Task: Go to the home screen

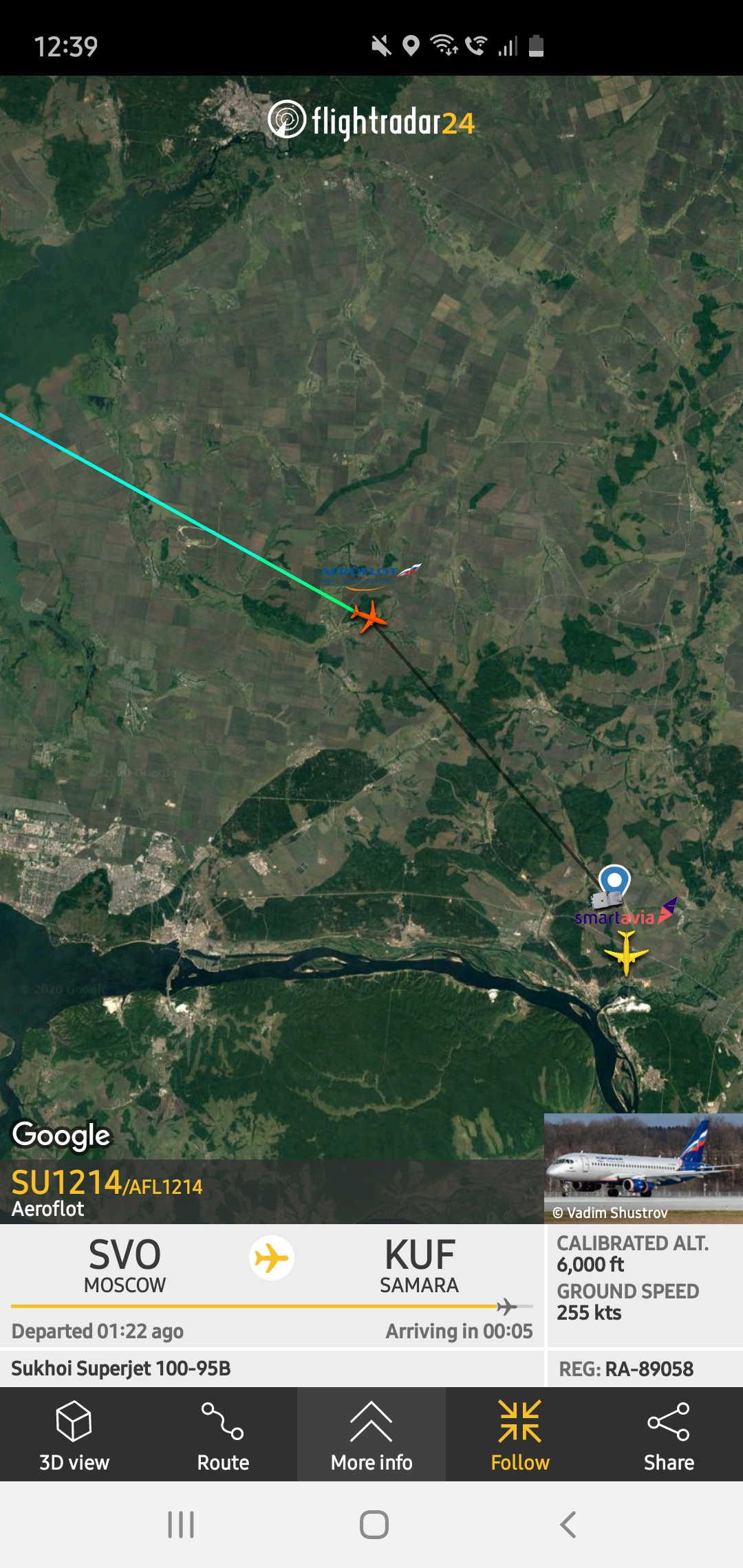Action: (374, 1525)
